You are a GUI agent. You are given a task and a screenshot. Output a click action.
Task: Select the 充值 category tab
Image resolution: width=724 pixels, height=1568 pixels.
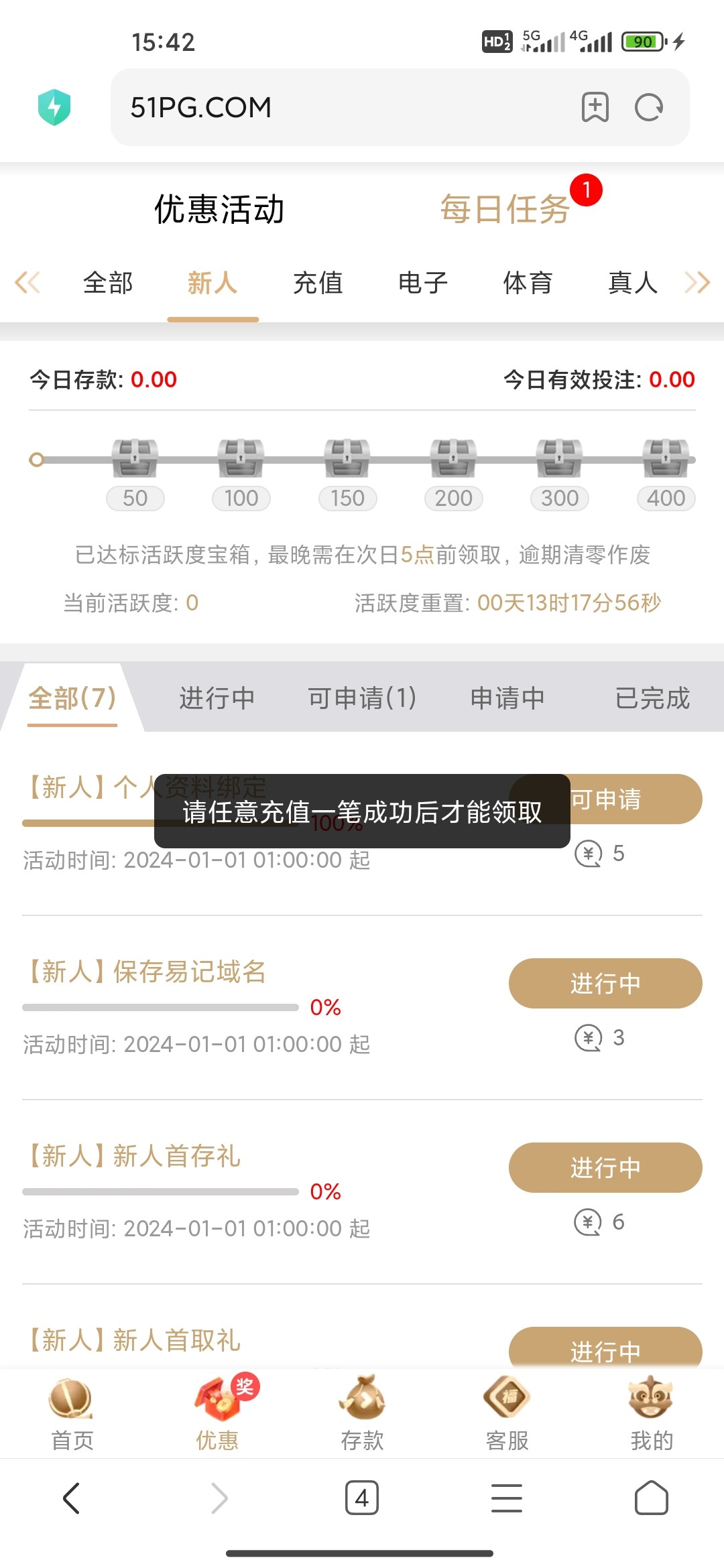318,283
